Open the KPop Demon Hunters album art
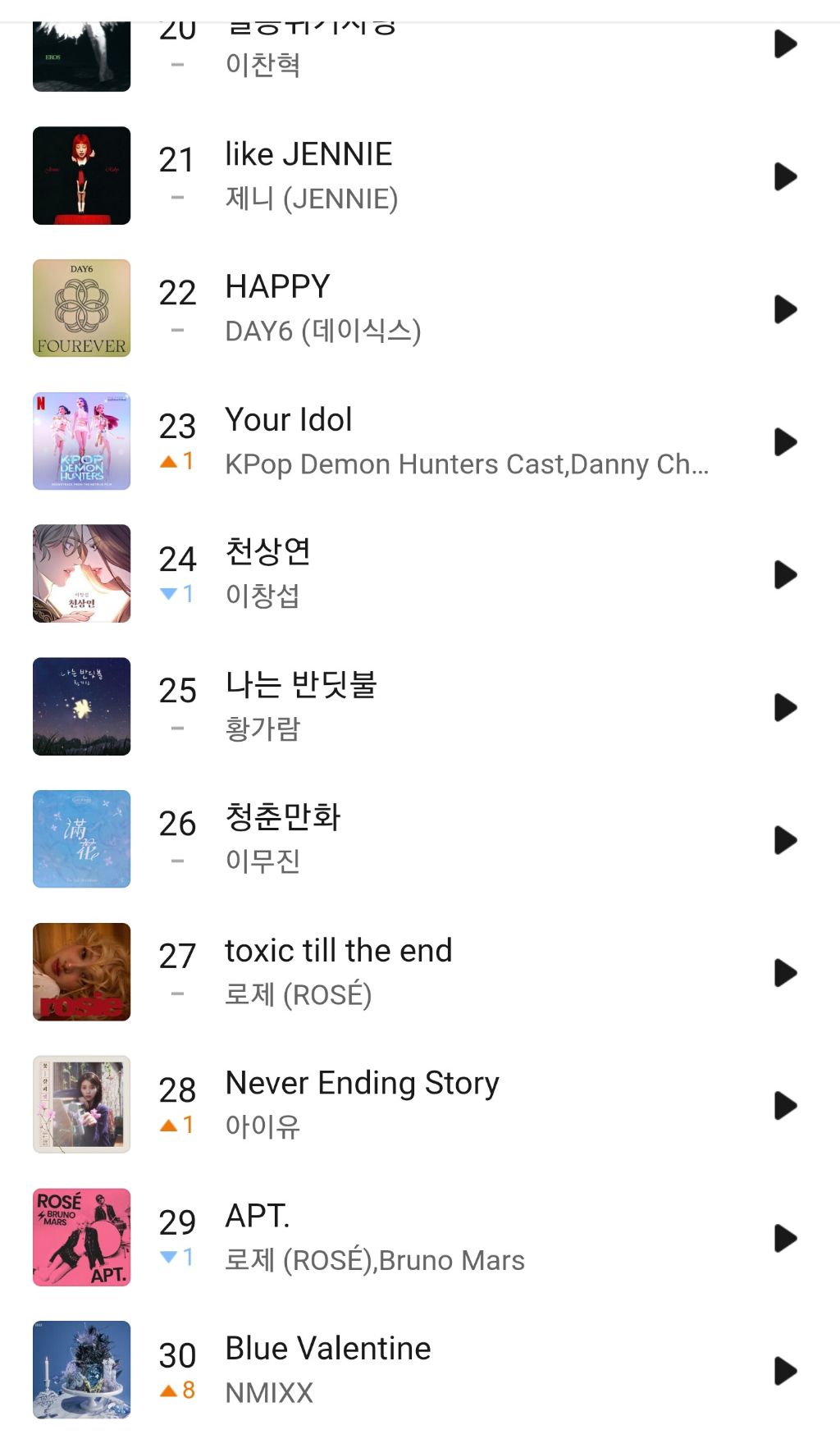Image resolution: width=840 pixels, height=1448 pixels. (82, 441)
